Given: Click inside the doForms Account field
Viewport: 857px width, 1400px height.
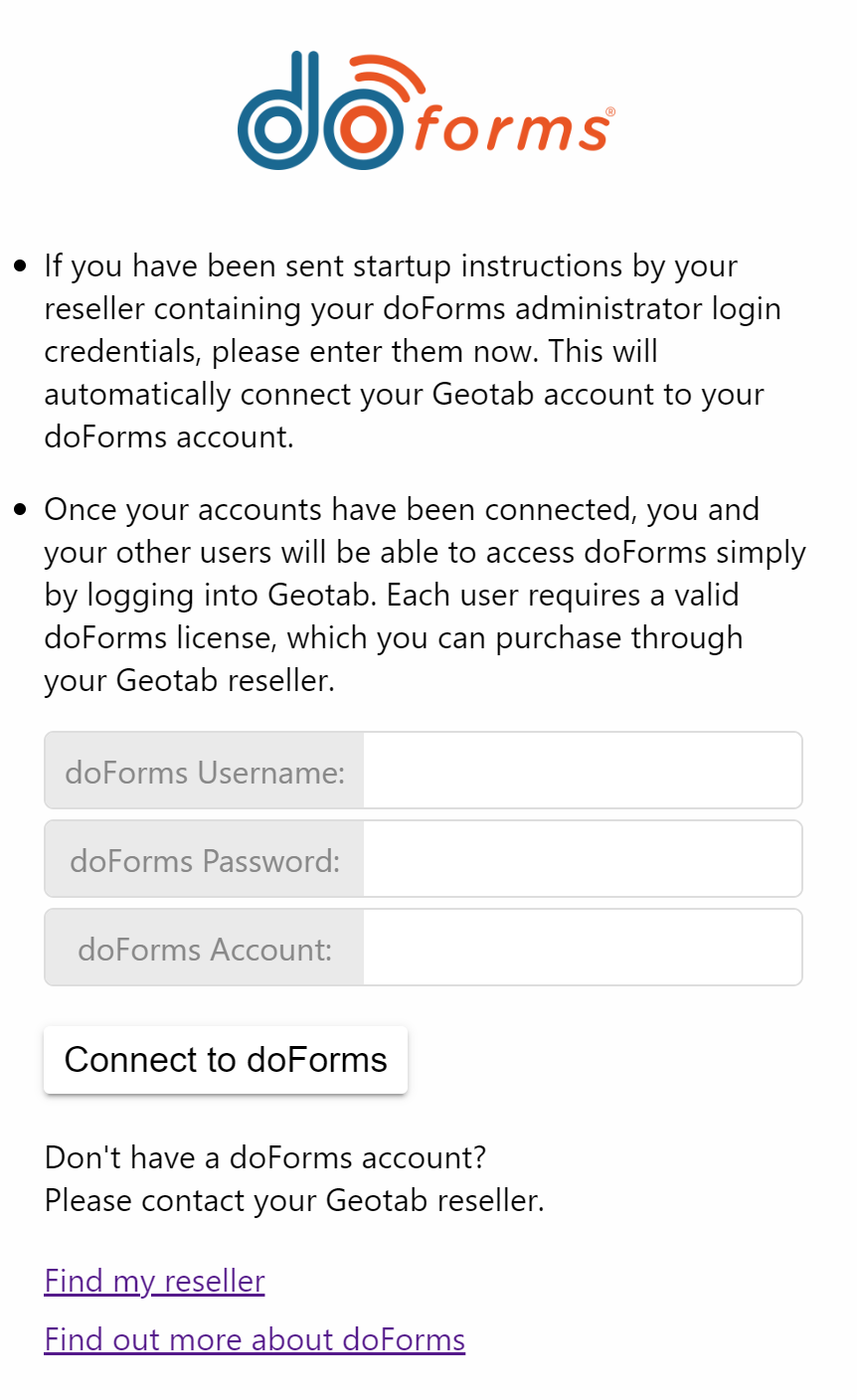Looking at the screenshot, I should pyautogui.click(x=582, y=947).
